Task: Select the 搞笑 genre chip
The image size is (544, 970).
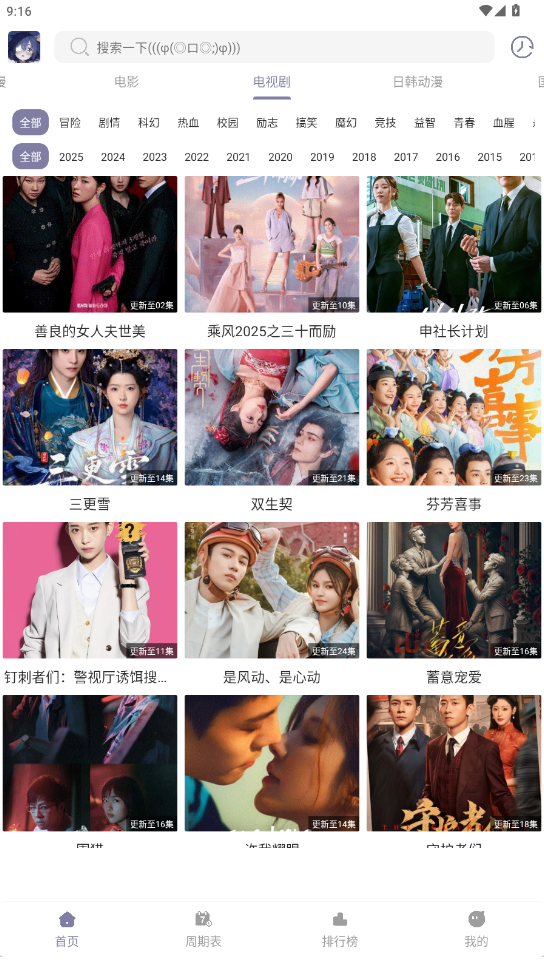Action: pyautogui.click(x=306, y=122)
